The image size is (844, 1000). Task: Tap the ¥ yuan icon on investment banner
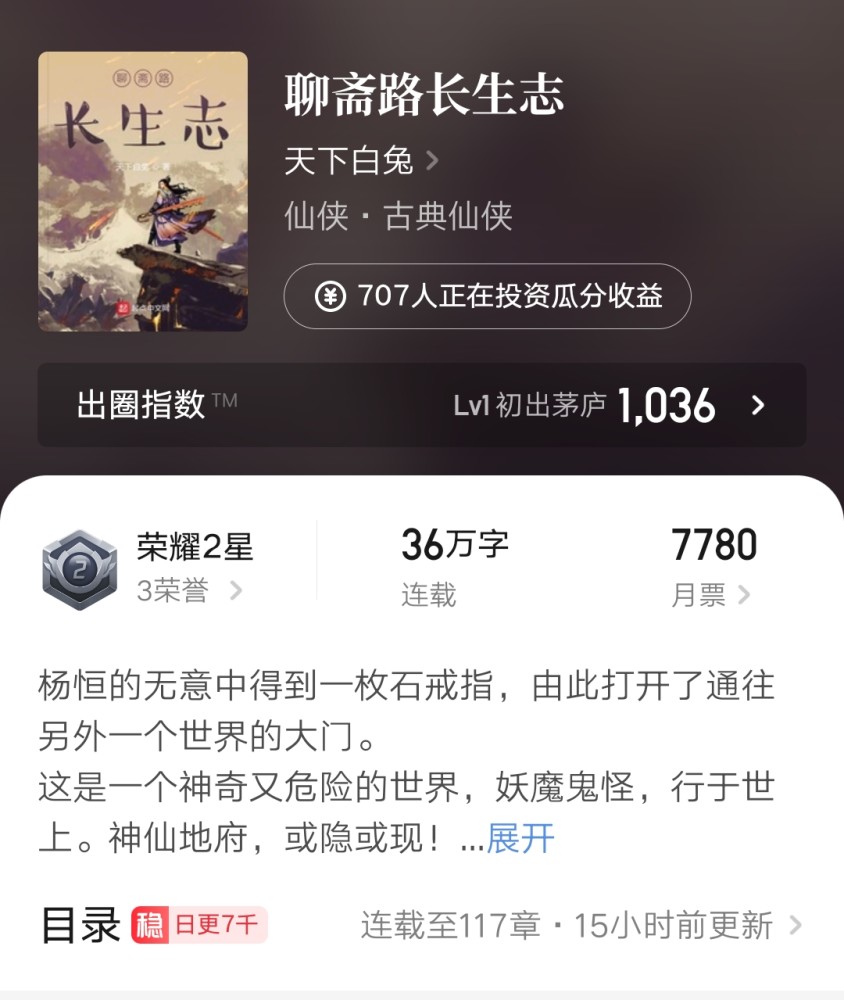[x=330, y=295]
